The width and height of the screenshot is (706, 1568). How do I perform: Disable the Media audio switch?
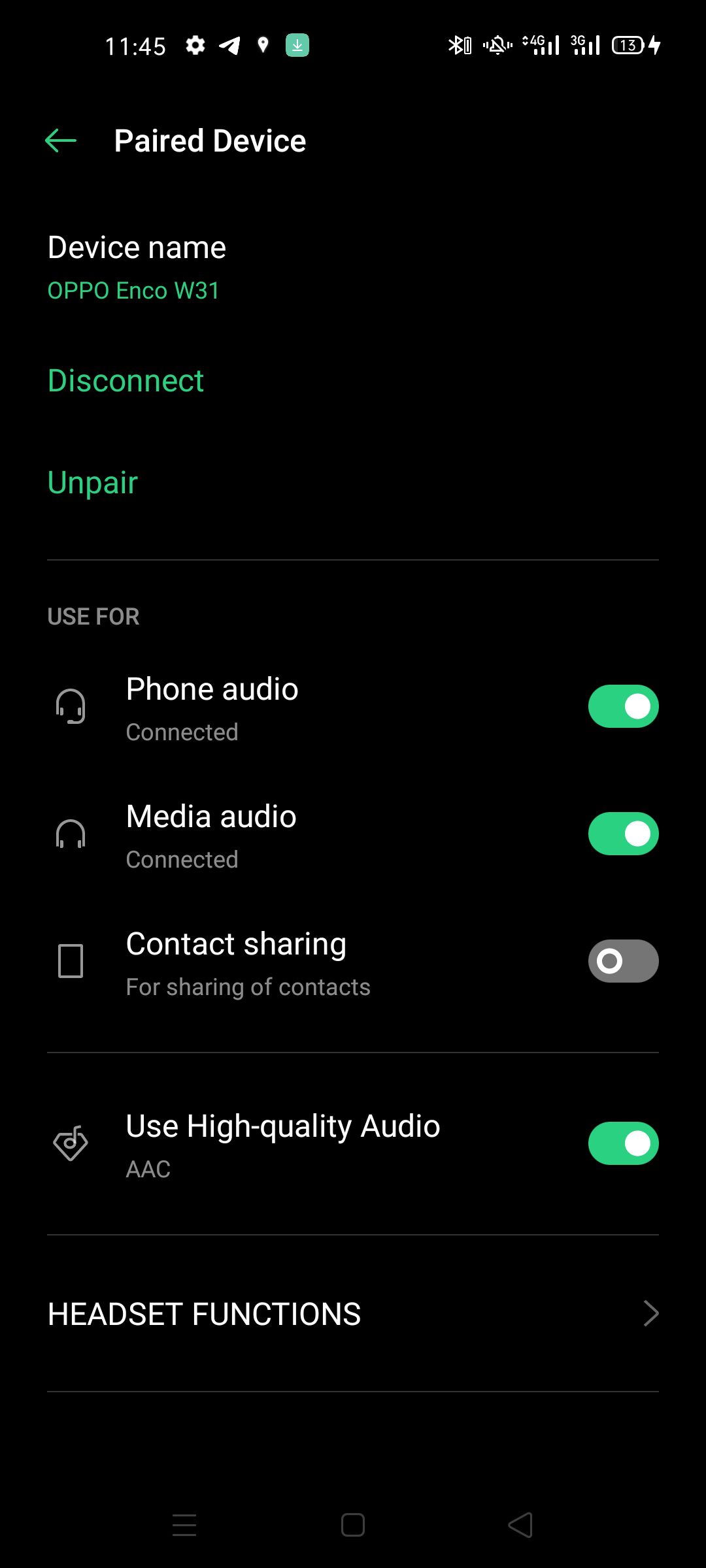coord(623,834)
